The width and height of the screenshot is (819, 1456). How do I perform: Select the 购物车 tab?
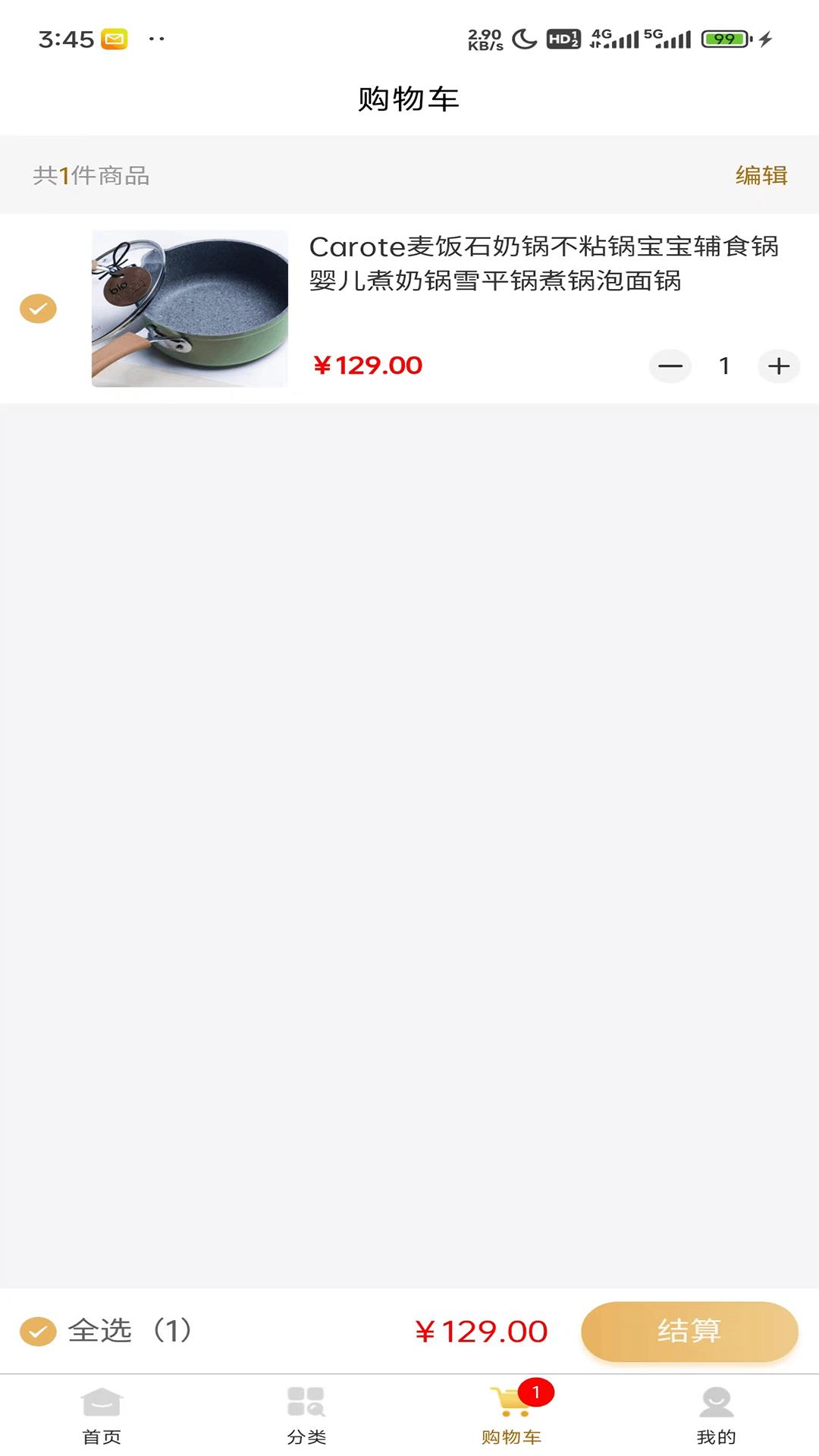[x=511, y=1415]
